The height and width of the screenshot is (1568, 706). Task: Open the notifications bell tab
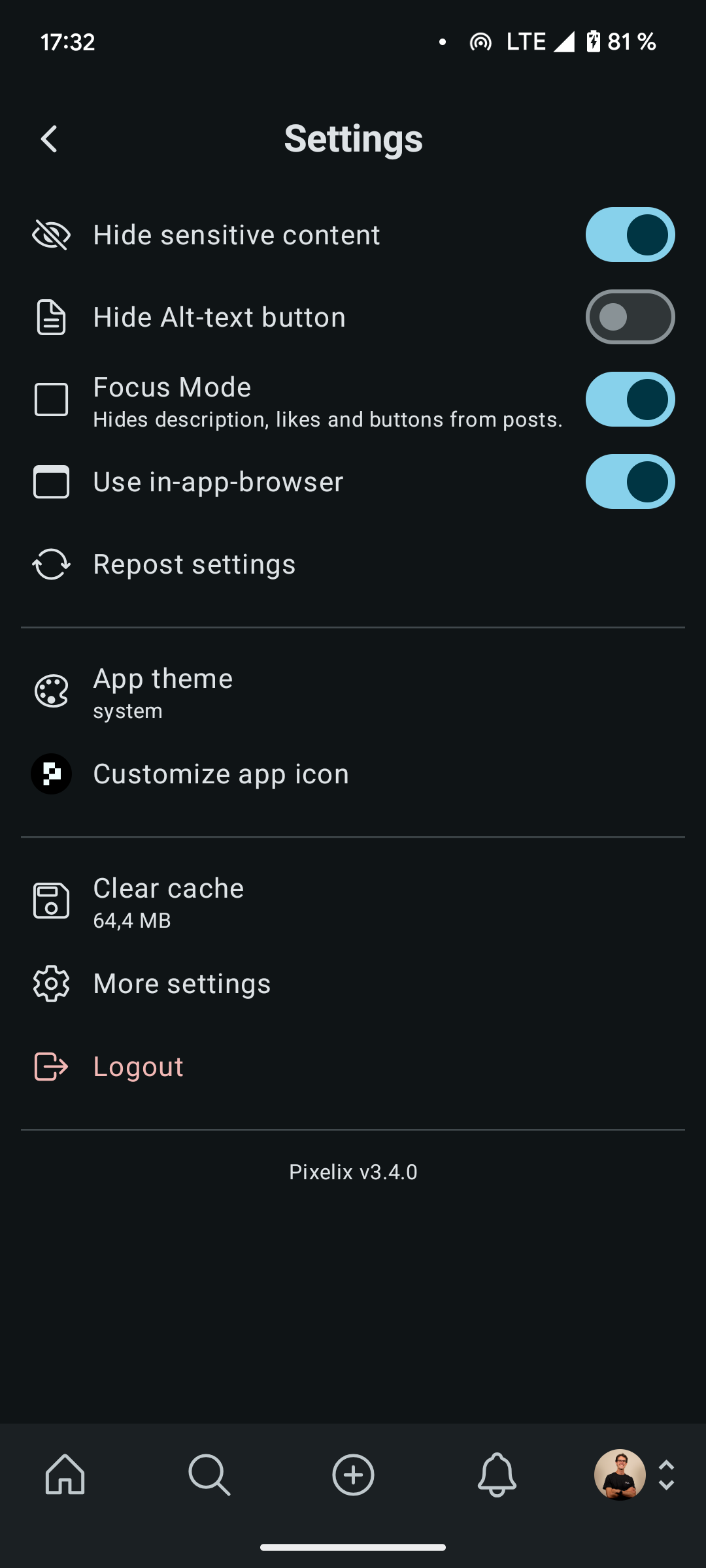tap(497, 1474)
